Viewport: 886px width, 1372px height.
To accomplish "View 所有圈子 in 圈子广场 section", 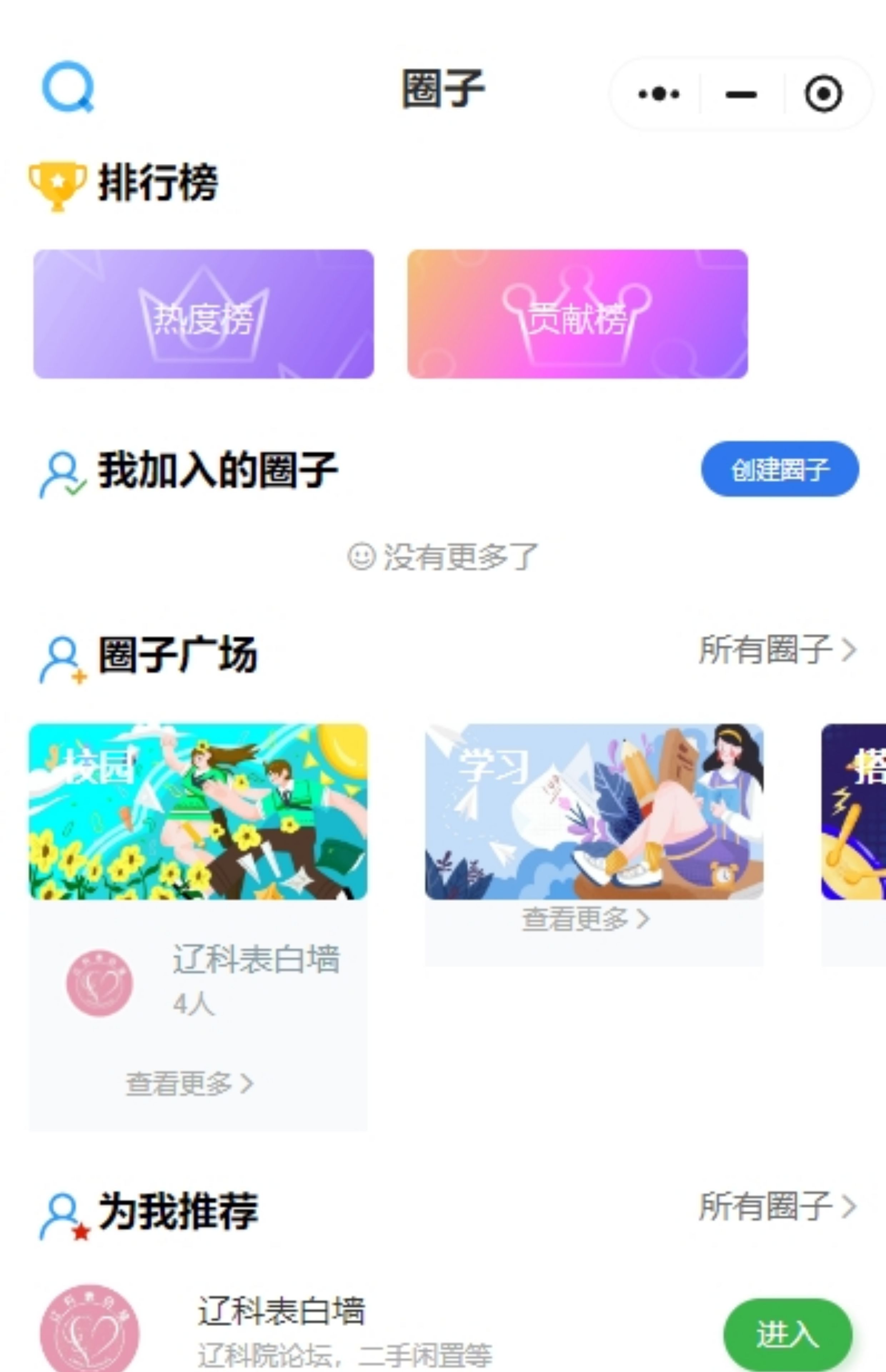I will click(777, 650).
